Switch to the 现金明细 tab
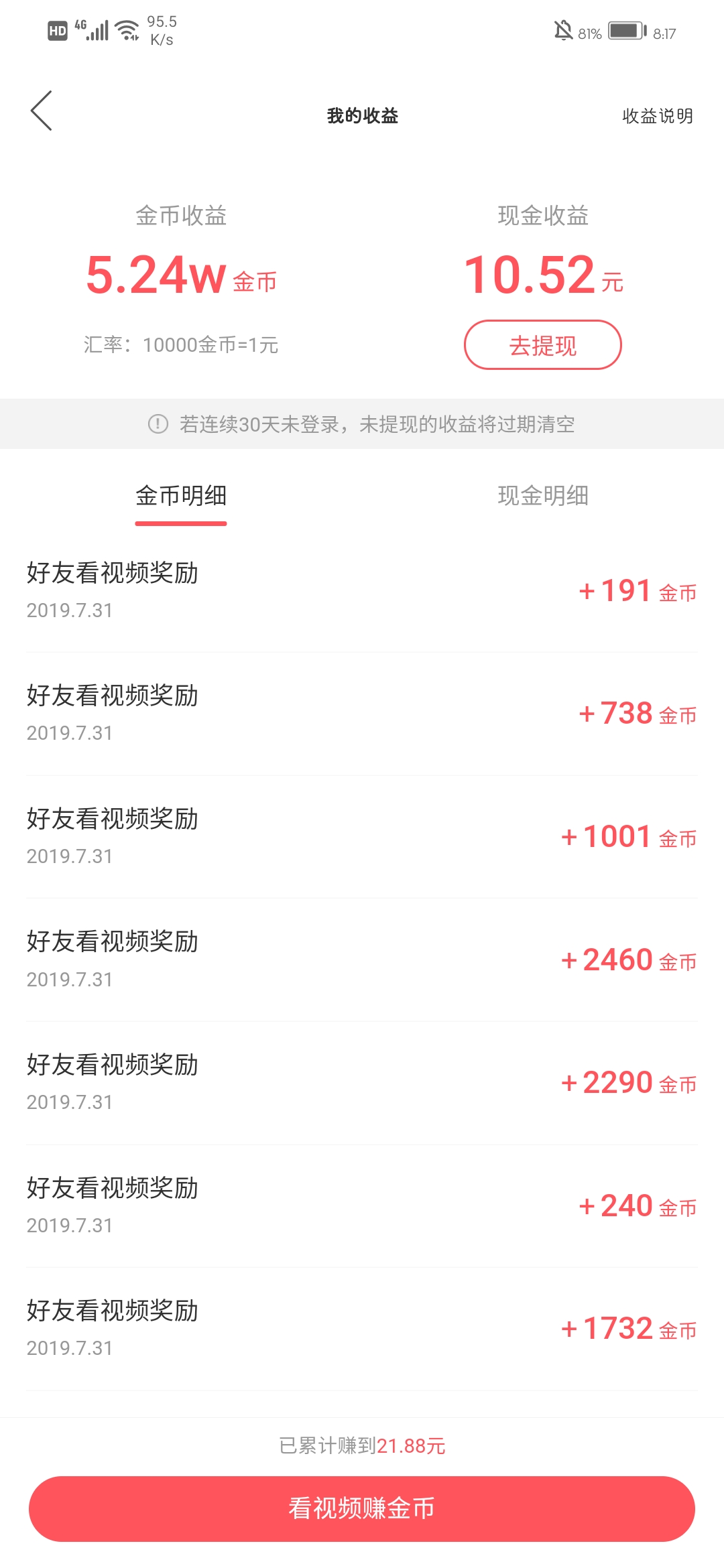Viewport: 724px width, 1568px height. pyautogui.click(x=543, y=497)
